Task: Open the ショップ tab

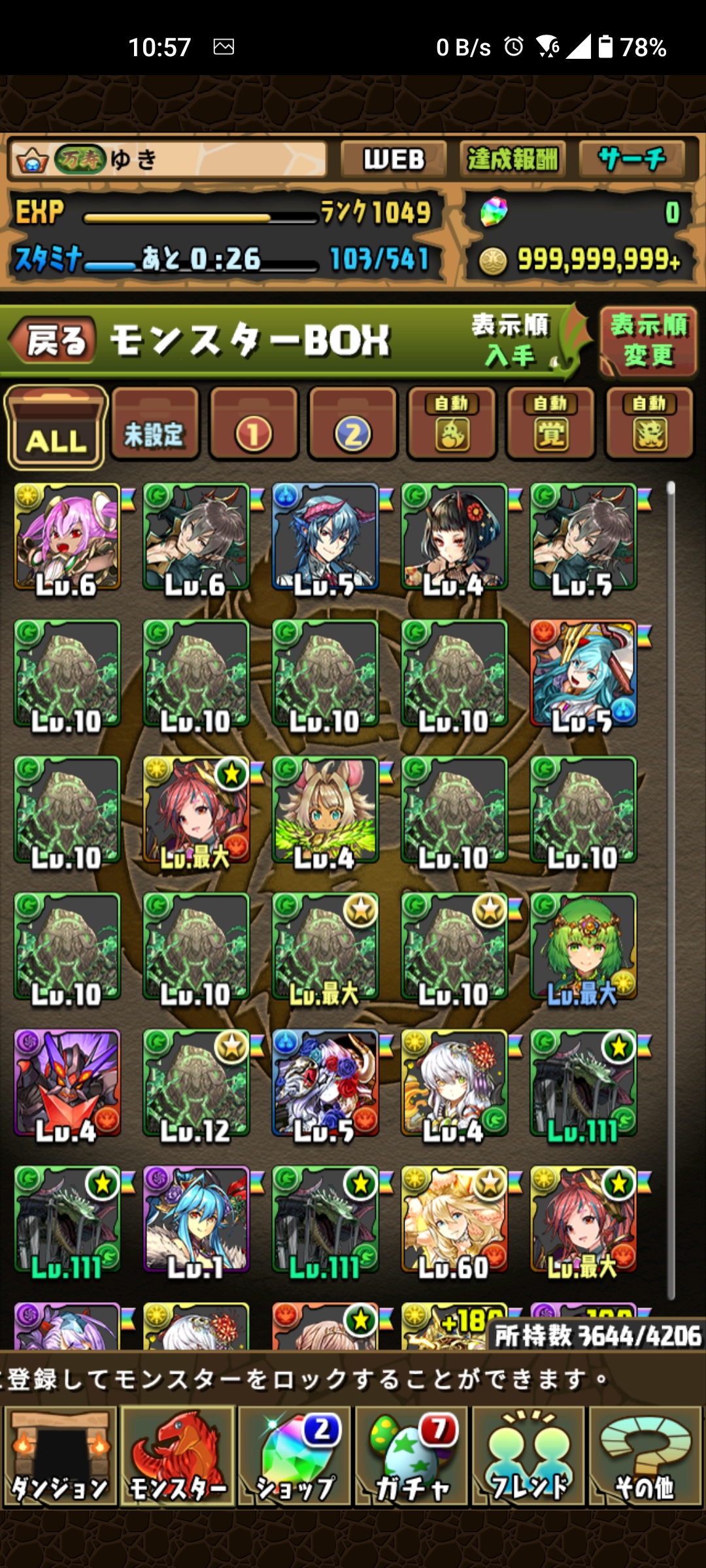Action: [x=295, y=1456]
